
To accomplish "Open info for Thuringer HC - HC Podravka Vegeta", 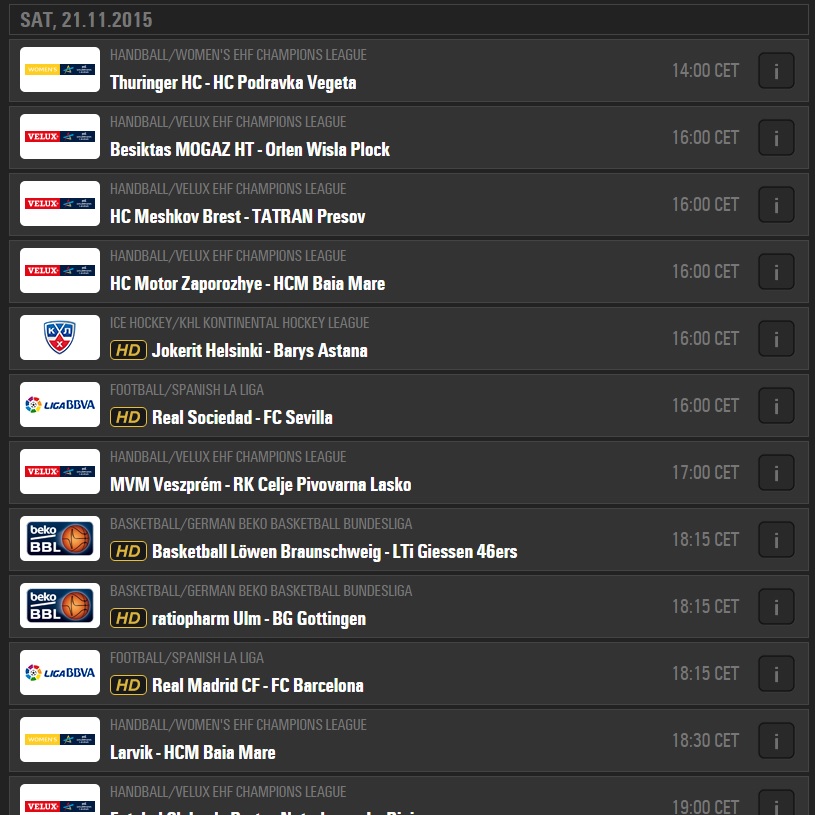I will pyautogui.click(x=776, y=70).
